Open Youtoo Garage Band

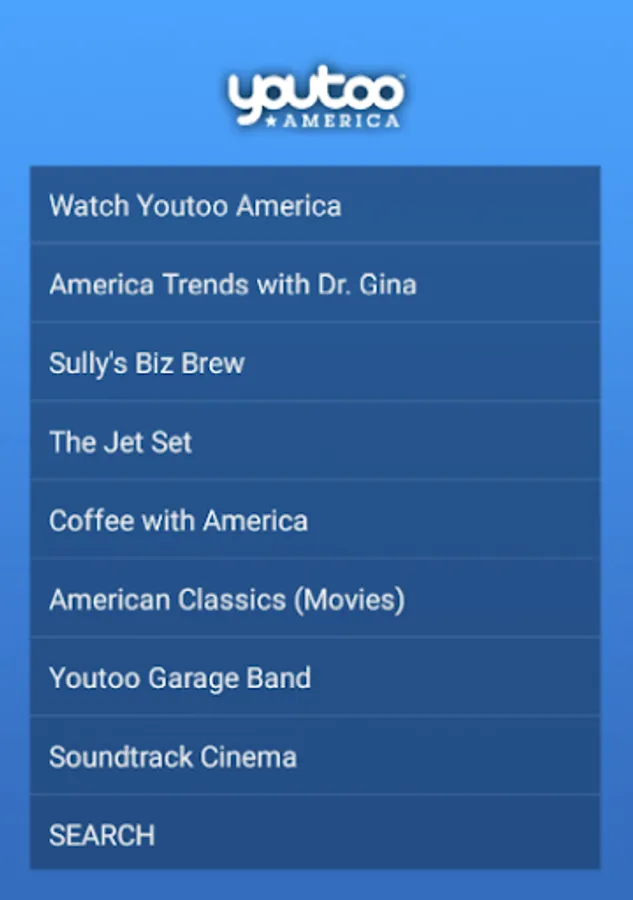[x=314, y=678]
